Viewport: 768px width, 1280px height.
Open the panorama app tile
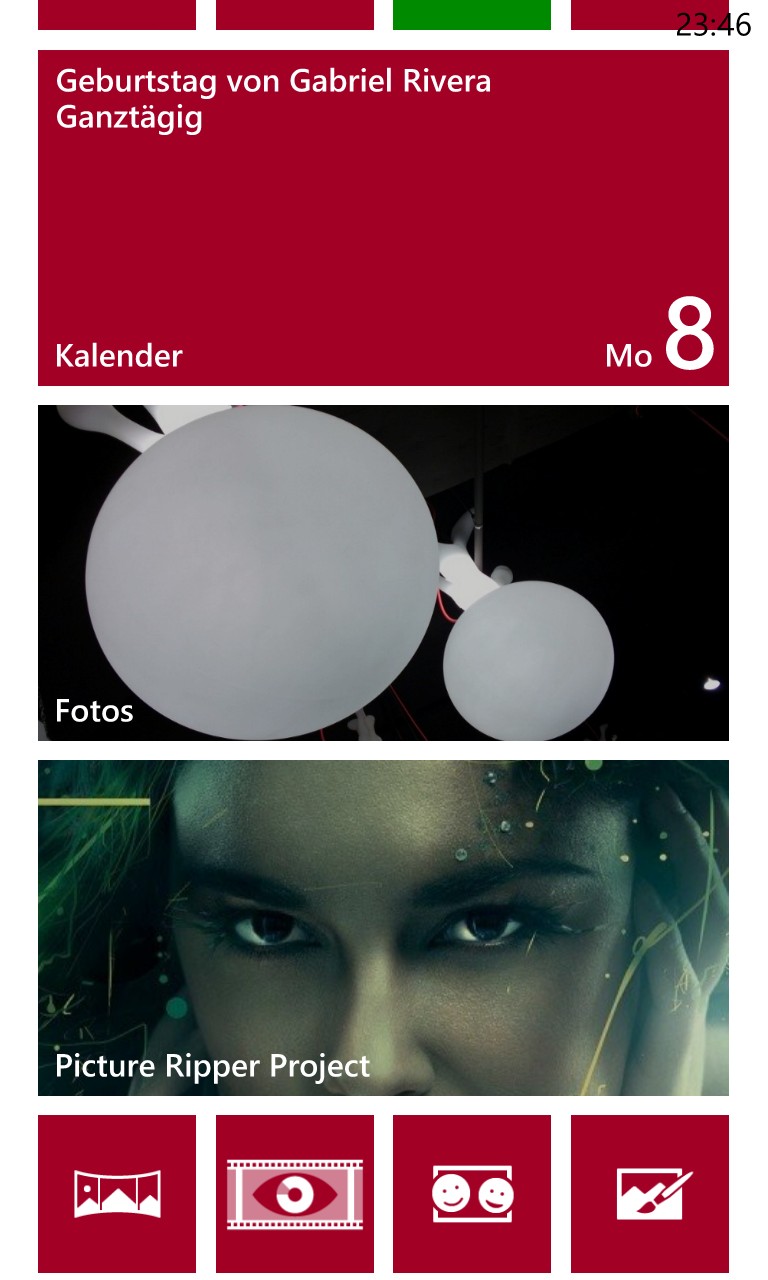click(117, 1194)
